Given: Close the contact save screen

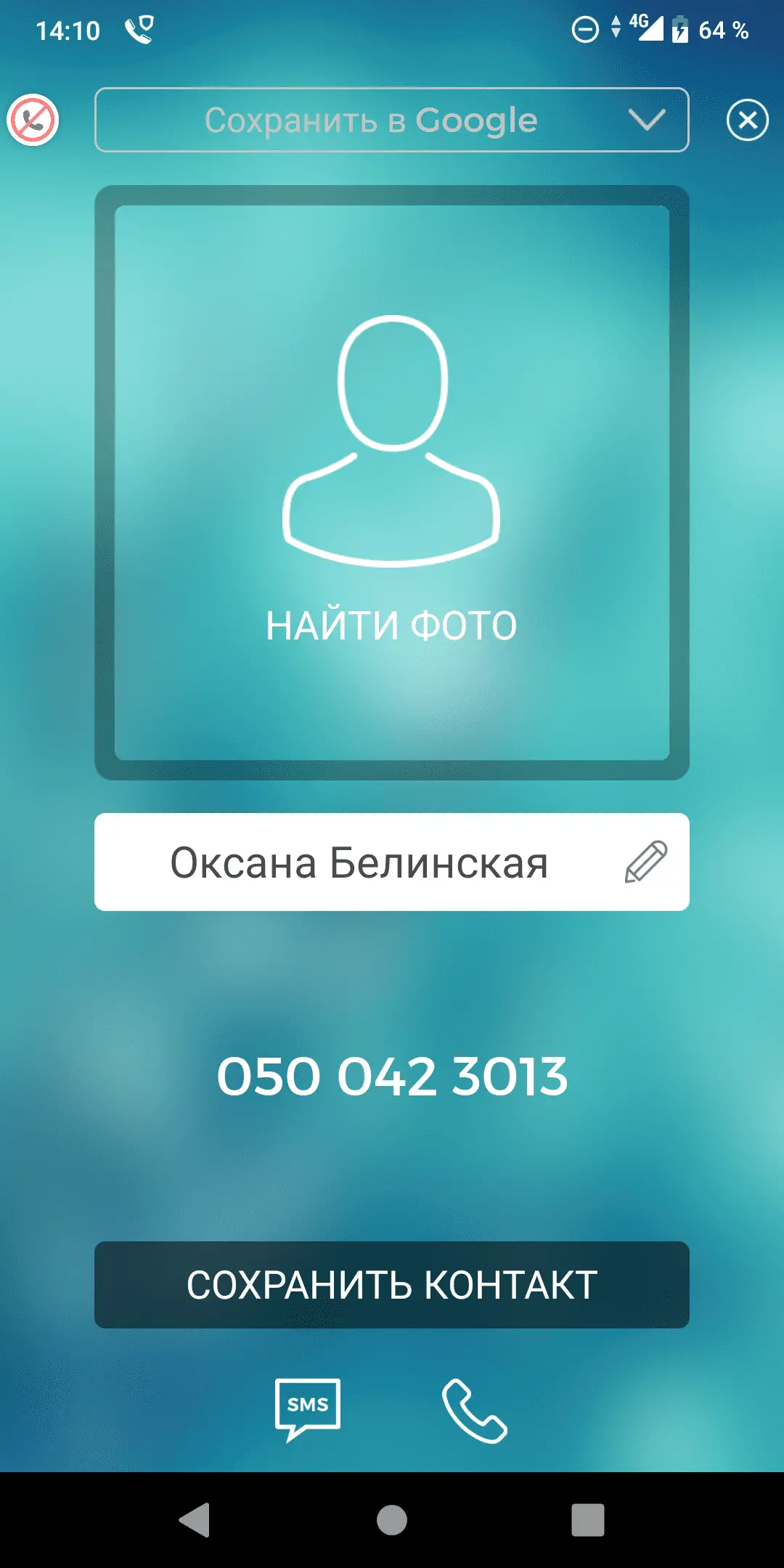Looking at the screenshot, I should pyautogui.click(x=747, y=120).
